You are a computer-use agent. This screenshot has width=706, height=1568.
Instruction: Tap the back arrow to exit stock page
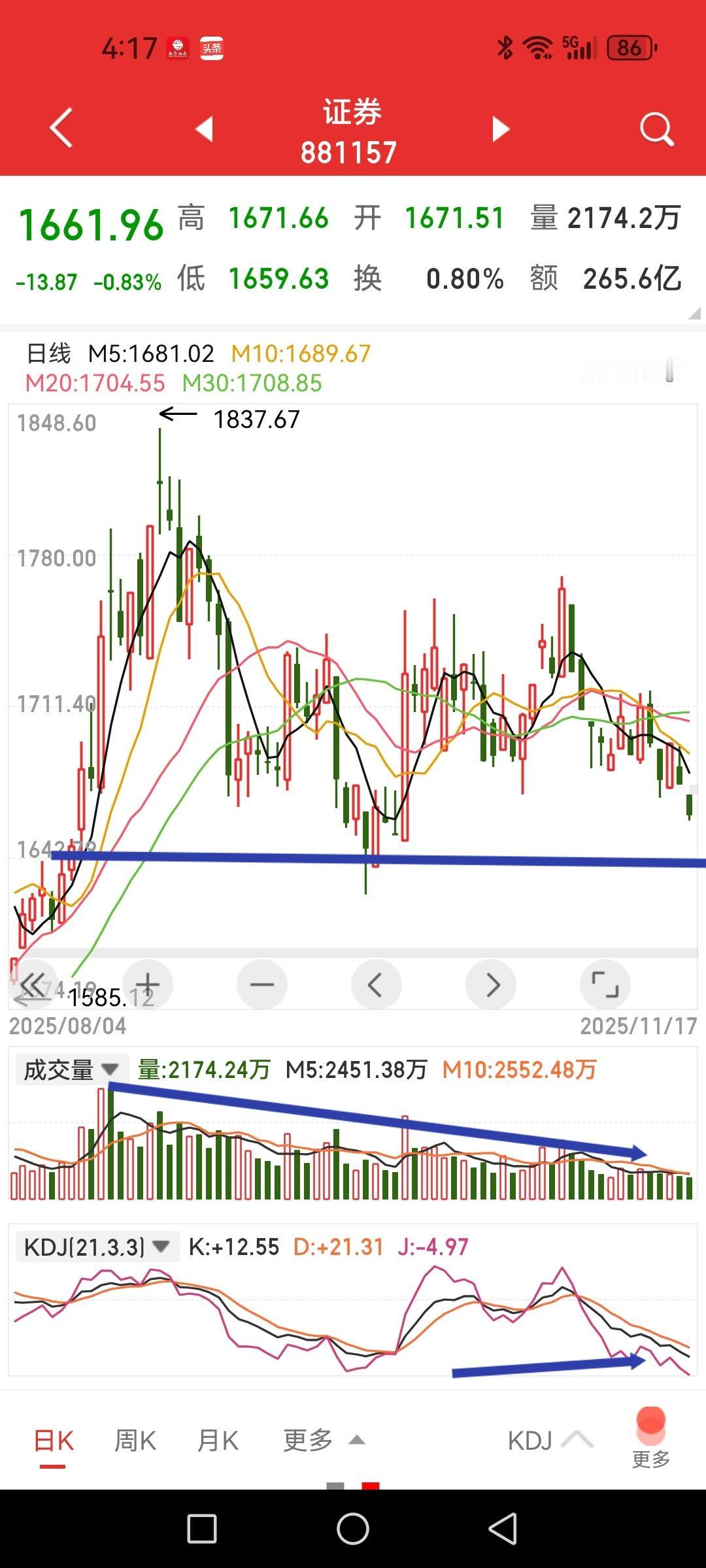point(61,129)
